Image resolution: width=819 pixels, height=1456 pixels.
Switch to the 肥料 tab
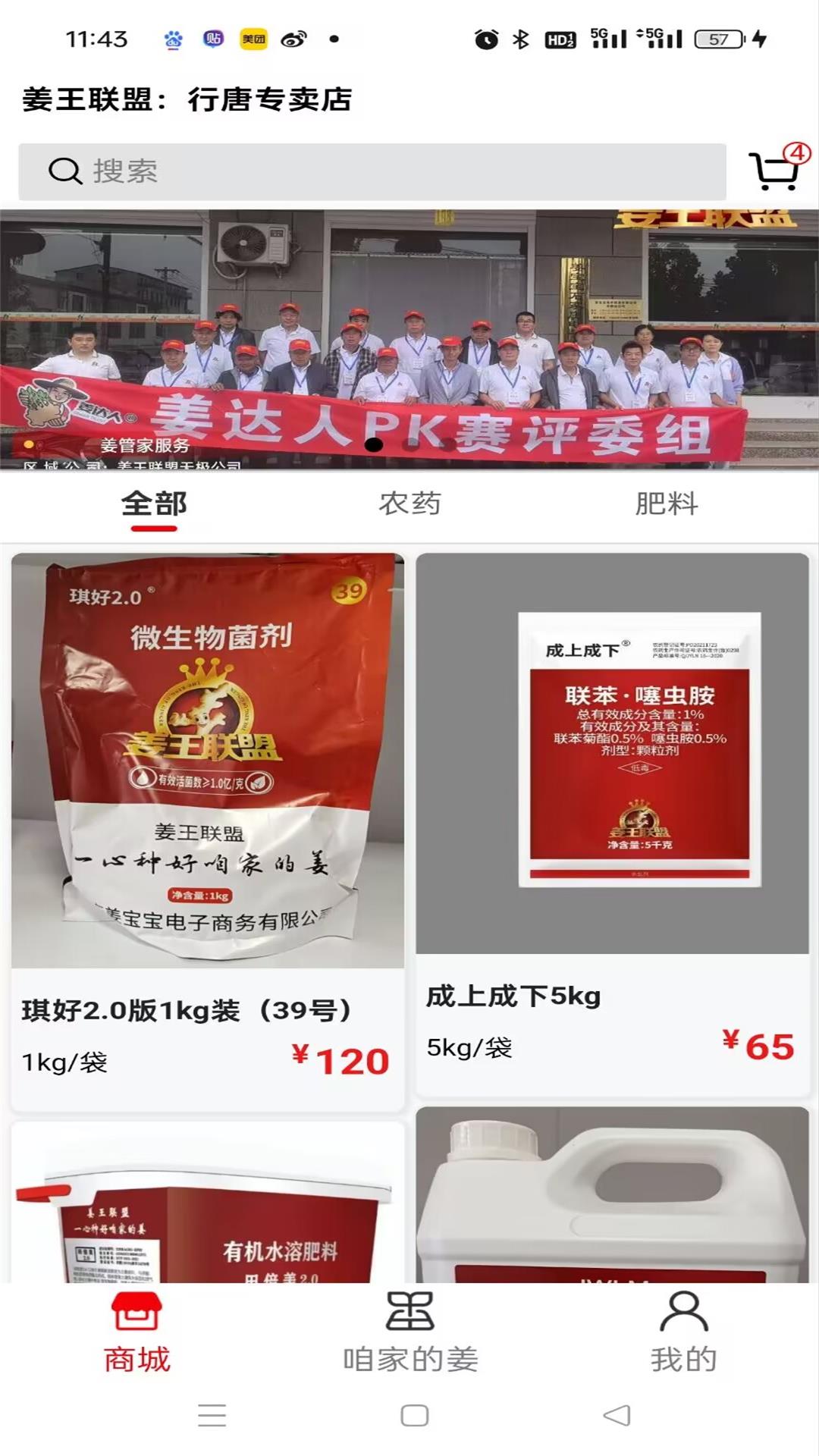point(666,504)
